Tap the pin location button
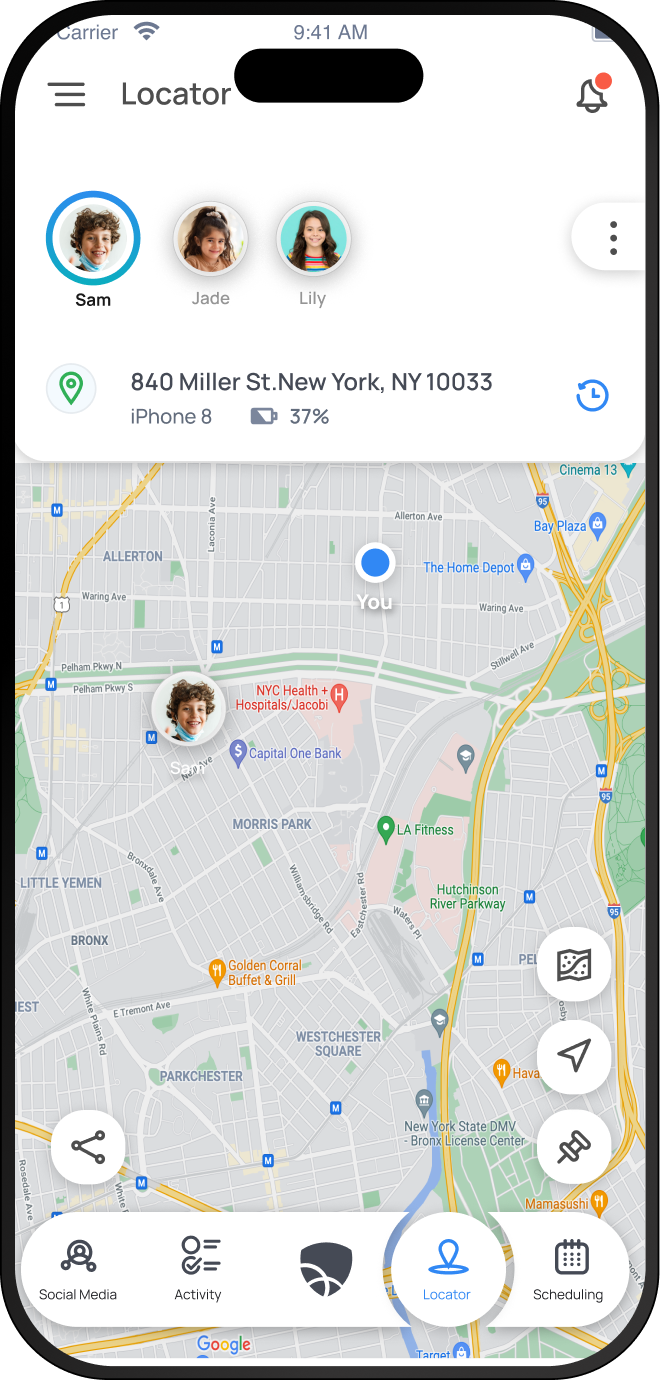Screen dimensions: 660x1380 click(x=574, y=1146)
